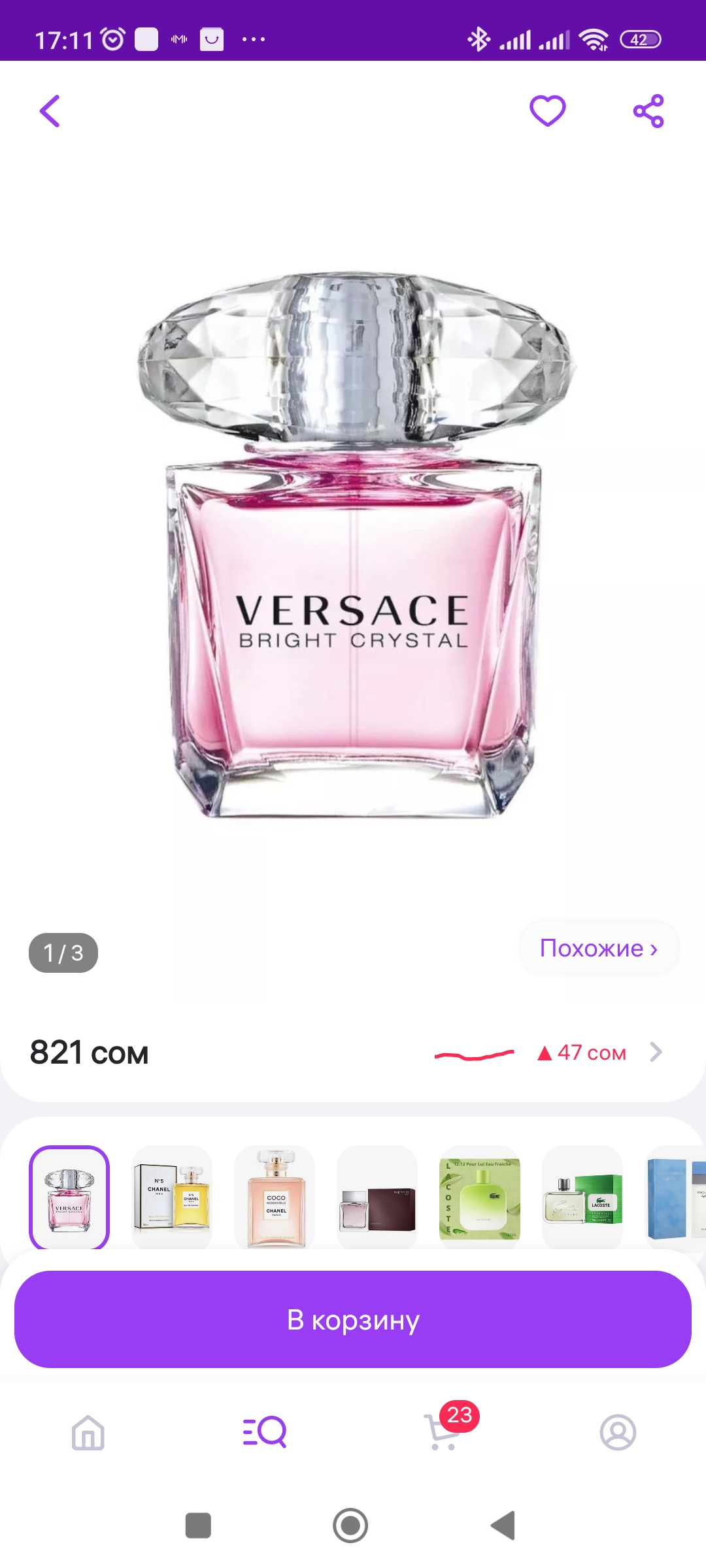Select the Versace Bright Crystal thumbnail
This screenshot has width=706, height=1568.
(x=69, y=1198)
